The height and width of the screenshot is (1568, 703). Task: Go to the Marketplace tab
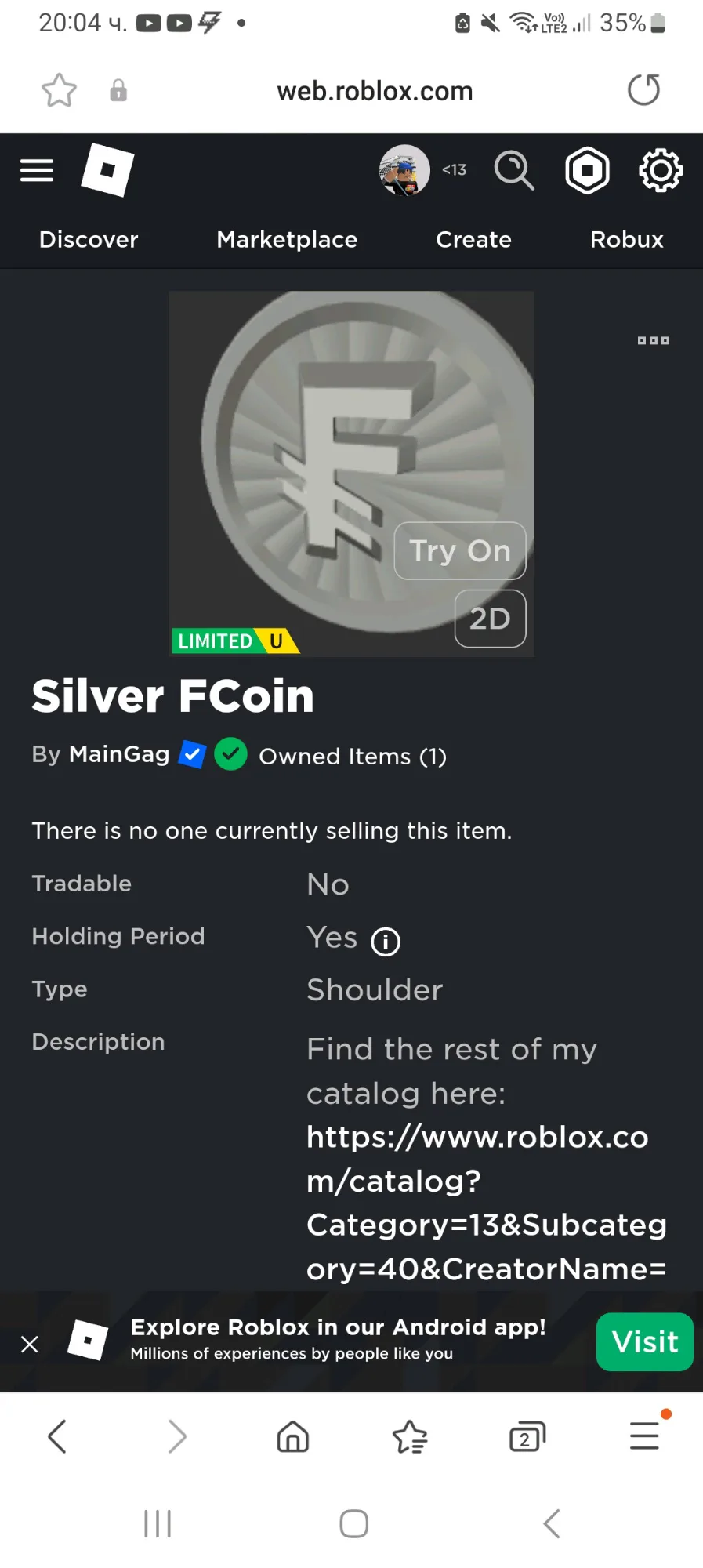287,240
